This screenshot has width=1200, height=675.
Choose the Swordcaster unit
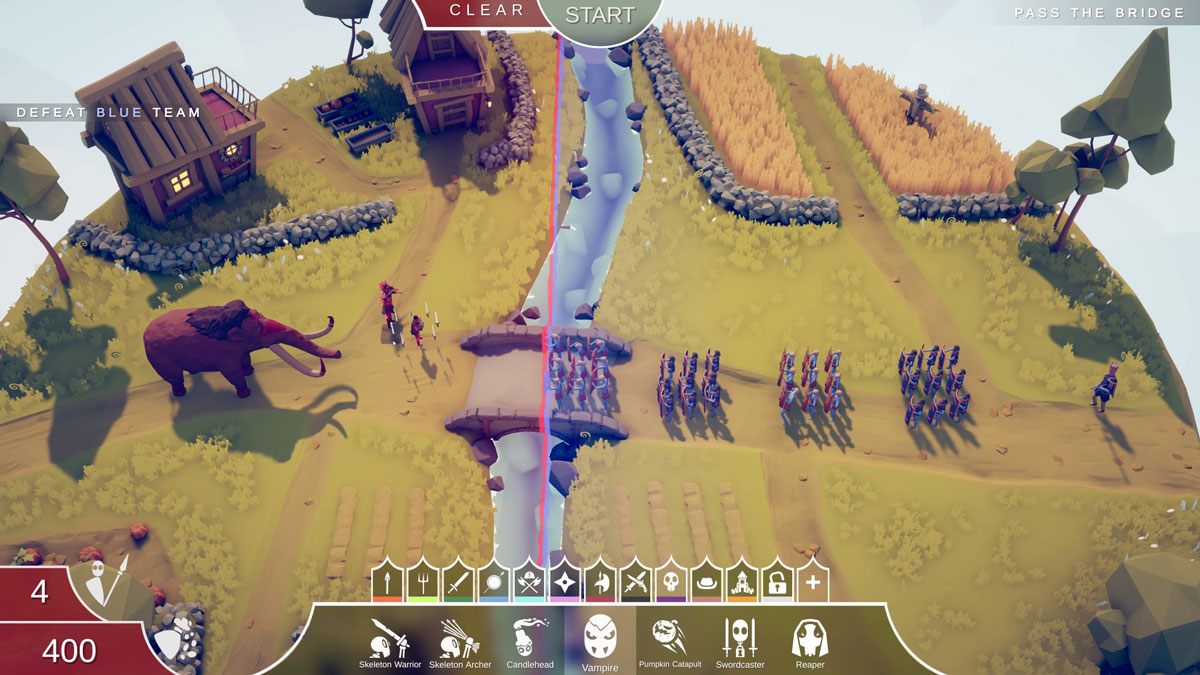click(x=739, y=640)
